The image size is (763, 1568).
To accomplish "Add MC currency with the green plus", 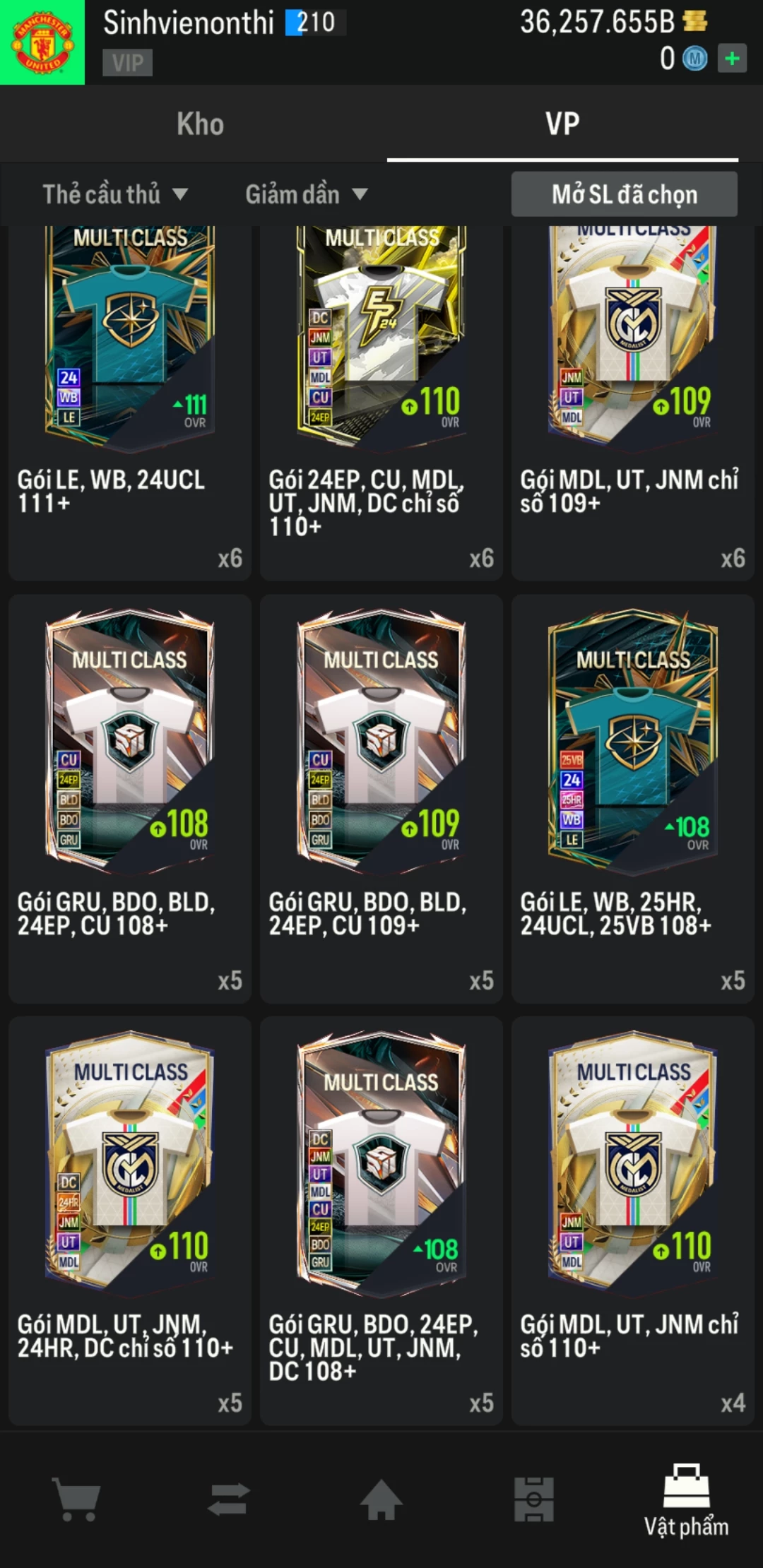I will pos(732,59).
